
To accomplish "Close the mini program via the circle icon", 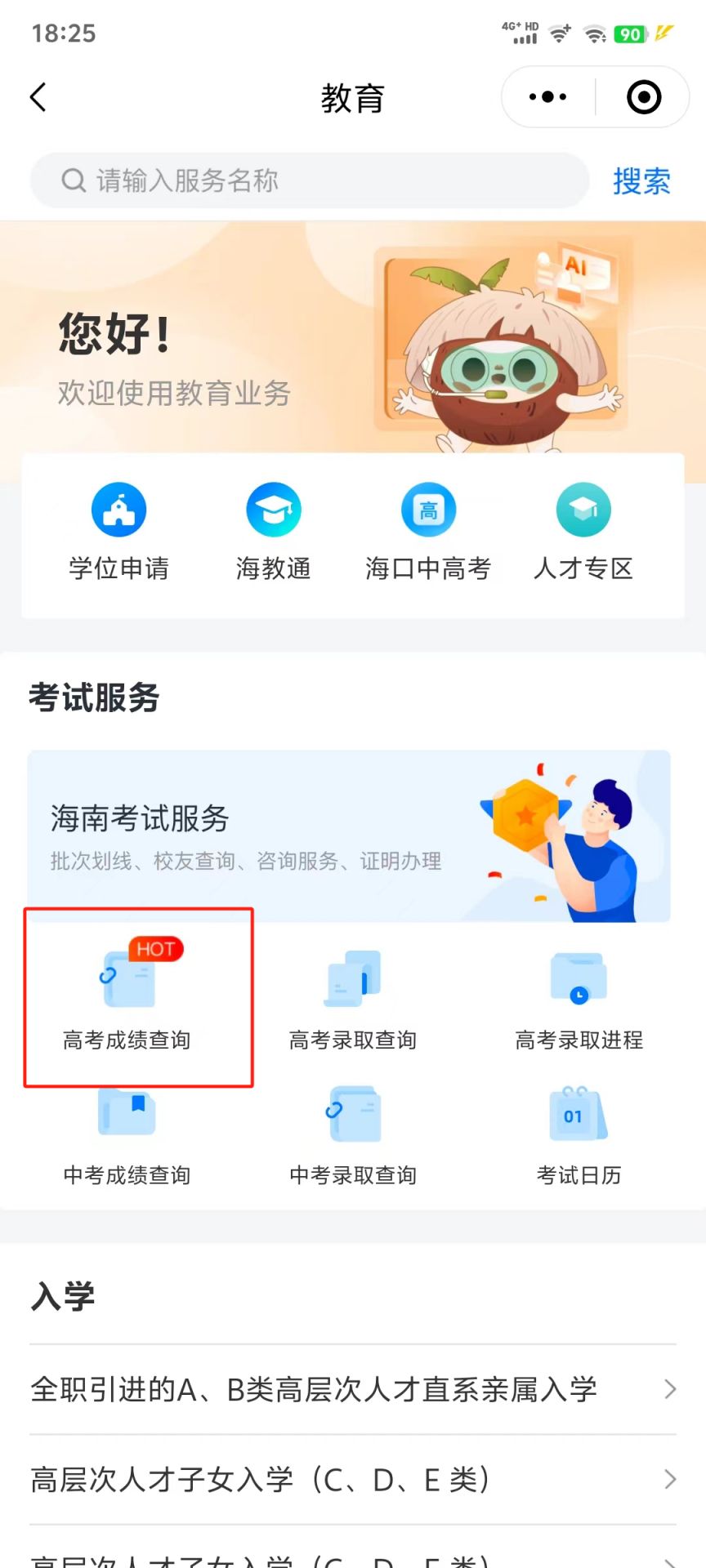I will point(643,97).
